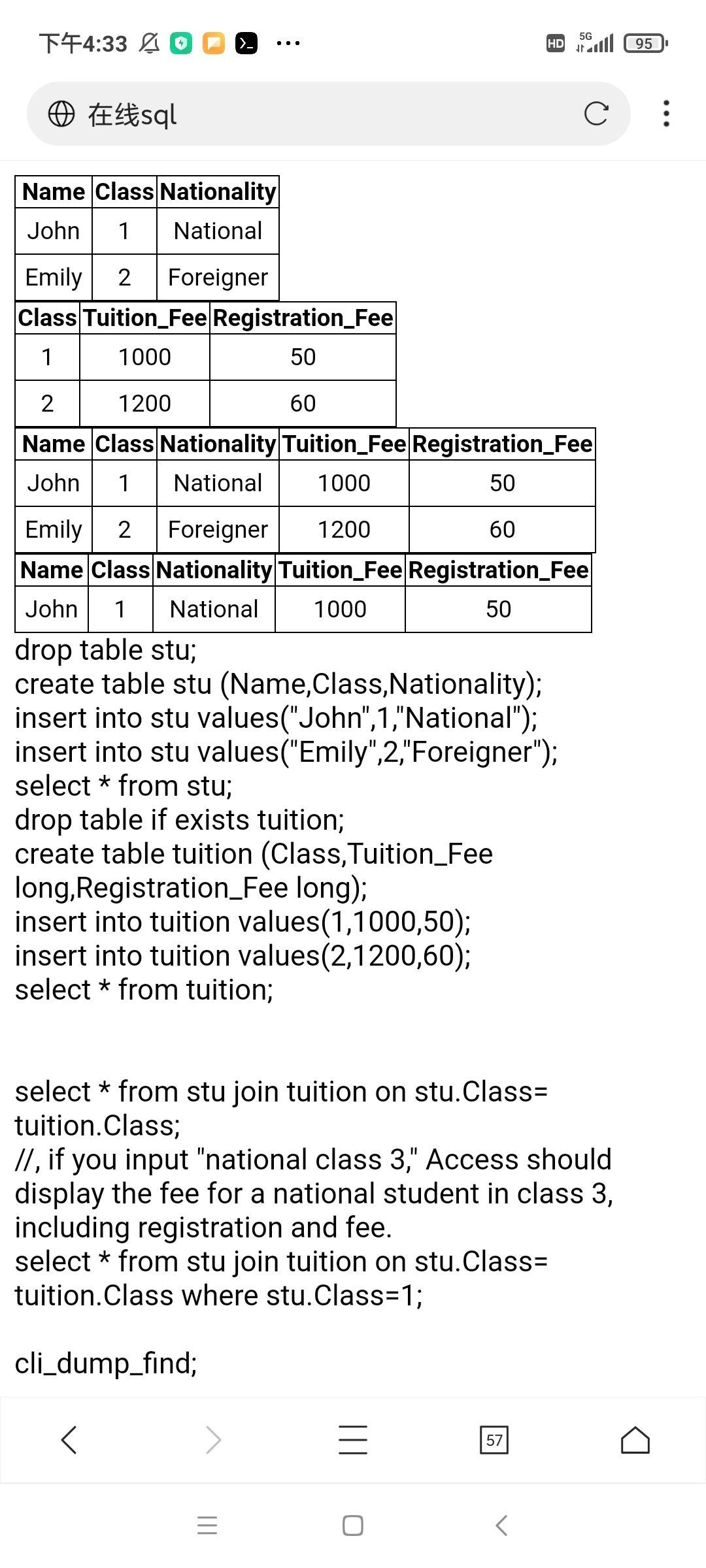
Task: Reload the current page
Action: [596, 114]
